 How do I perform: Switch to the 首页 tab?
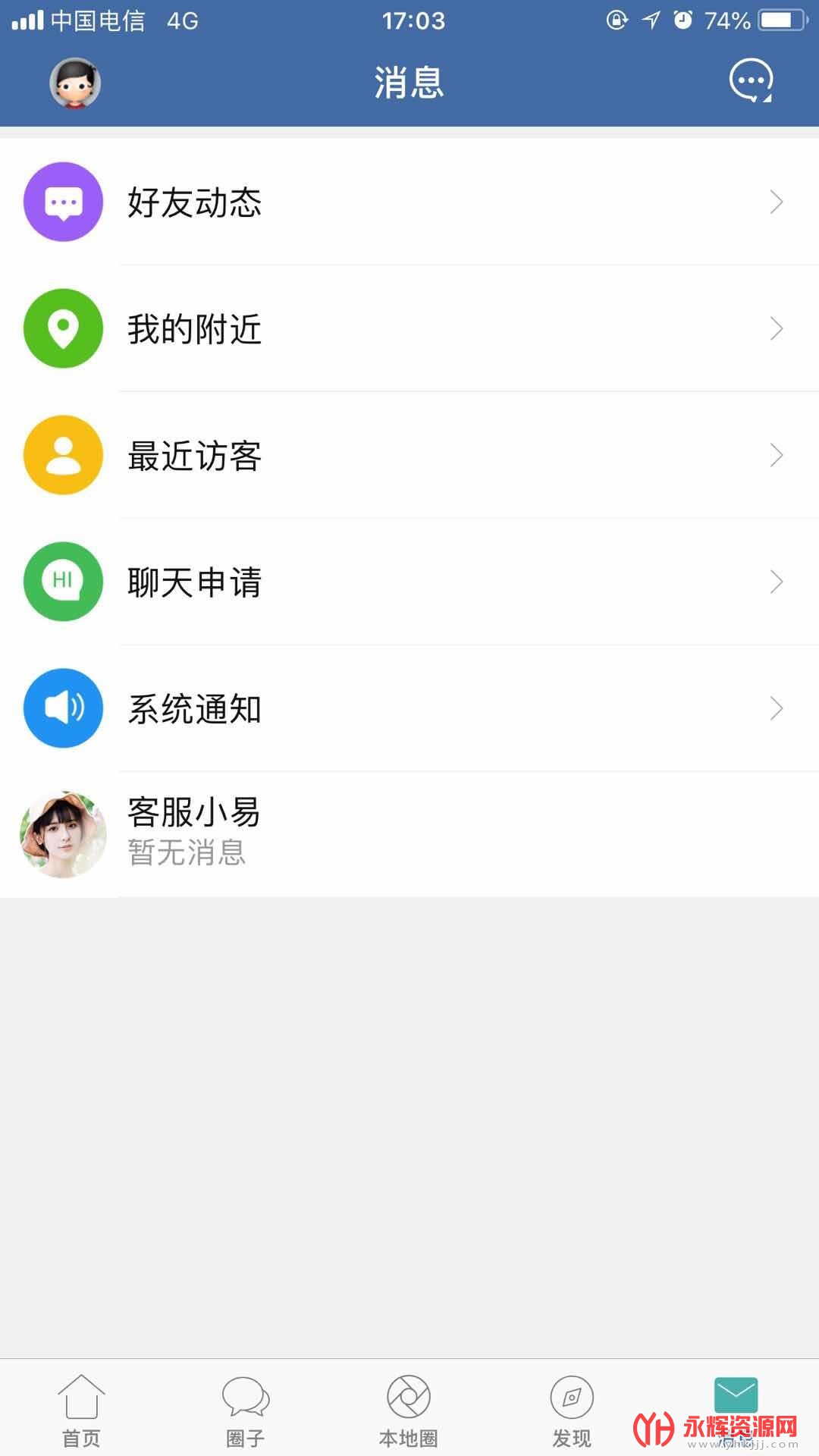pos(81,1410)
